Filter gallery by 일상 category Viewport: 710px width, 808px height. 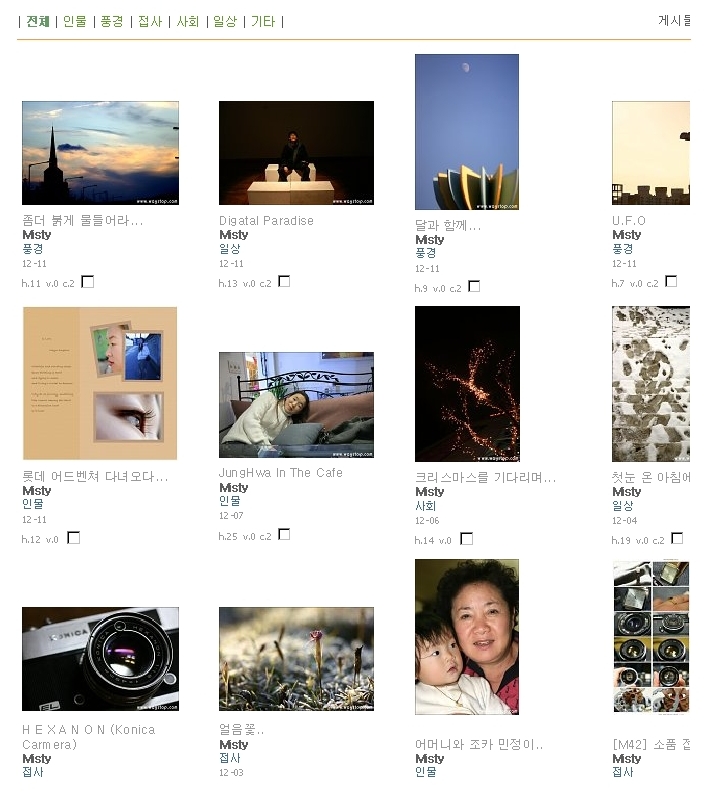tap(225, 21)
